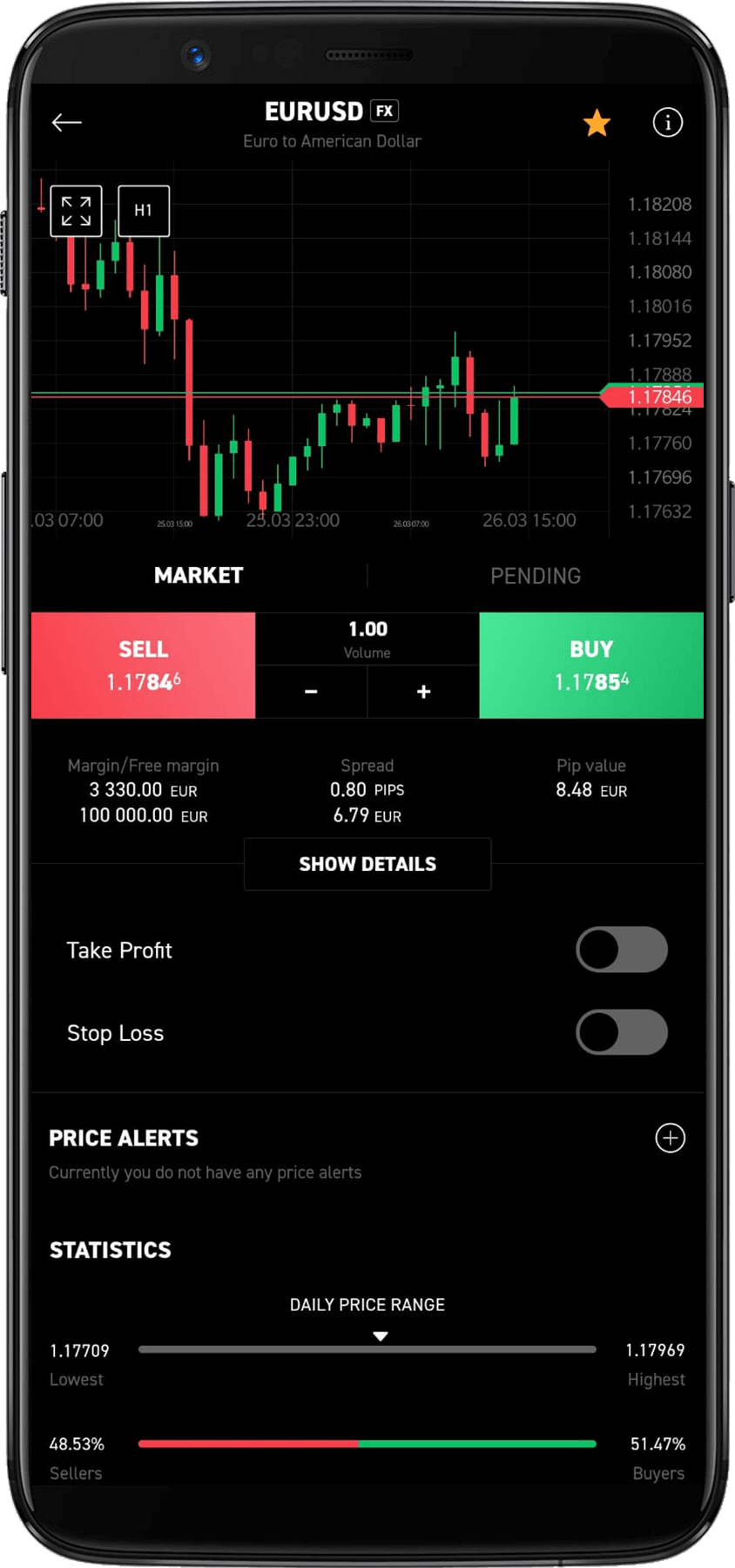
Task: Open SHOW DETAILS for margin info
Action: click(367, 864)
